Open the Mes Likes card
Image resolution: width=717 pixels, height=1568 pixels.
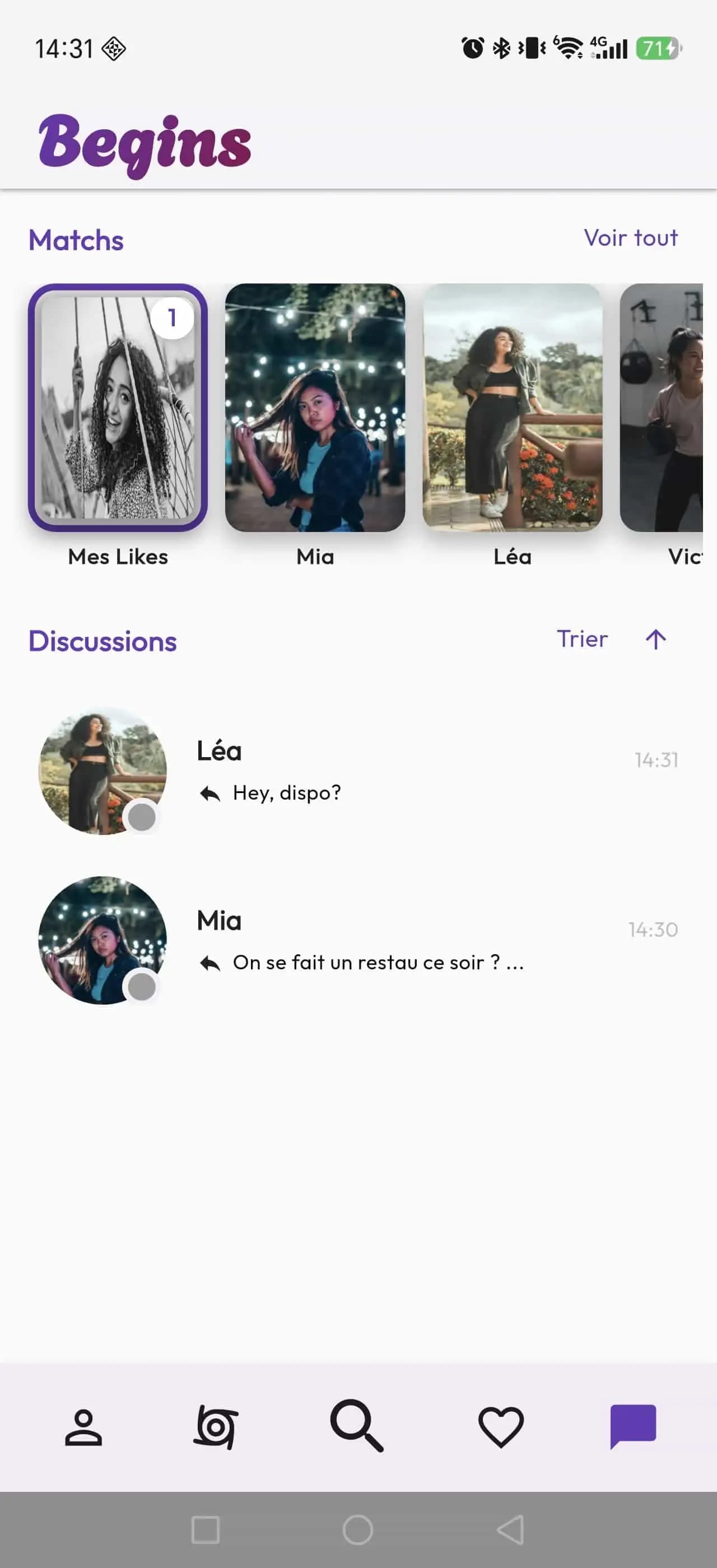(118, 407)
